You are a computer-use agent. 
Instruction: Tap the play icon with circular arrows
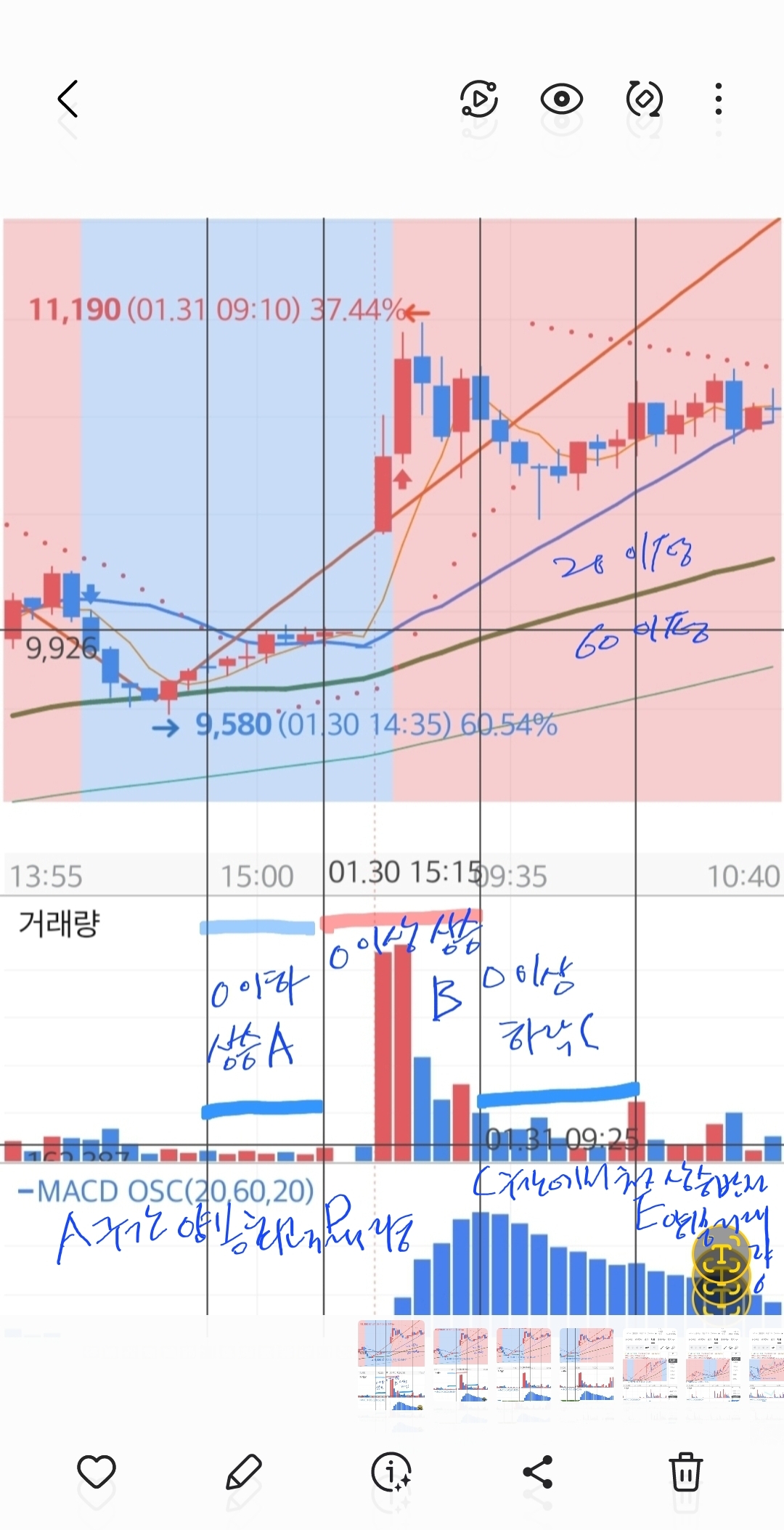point(479,99)
